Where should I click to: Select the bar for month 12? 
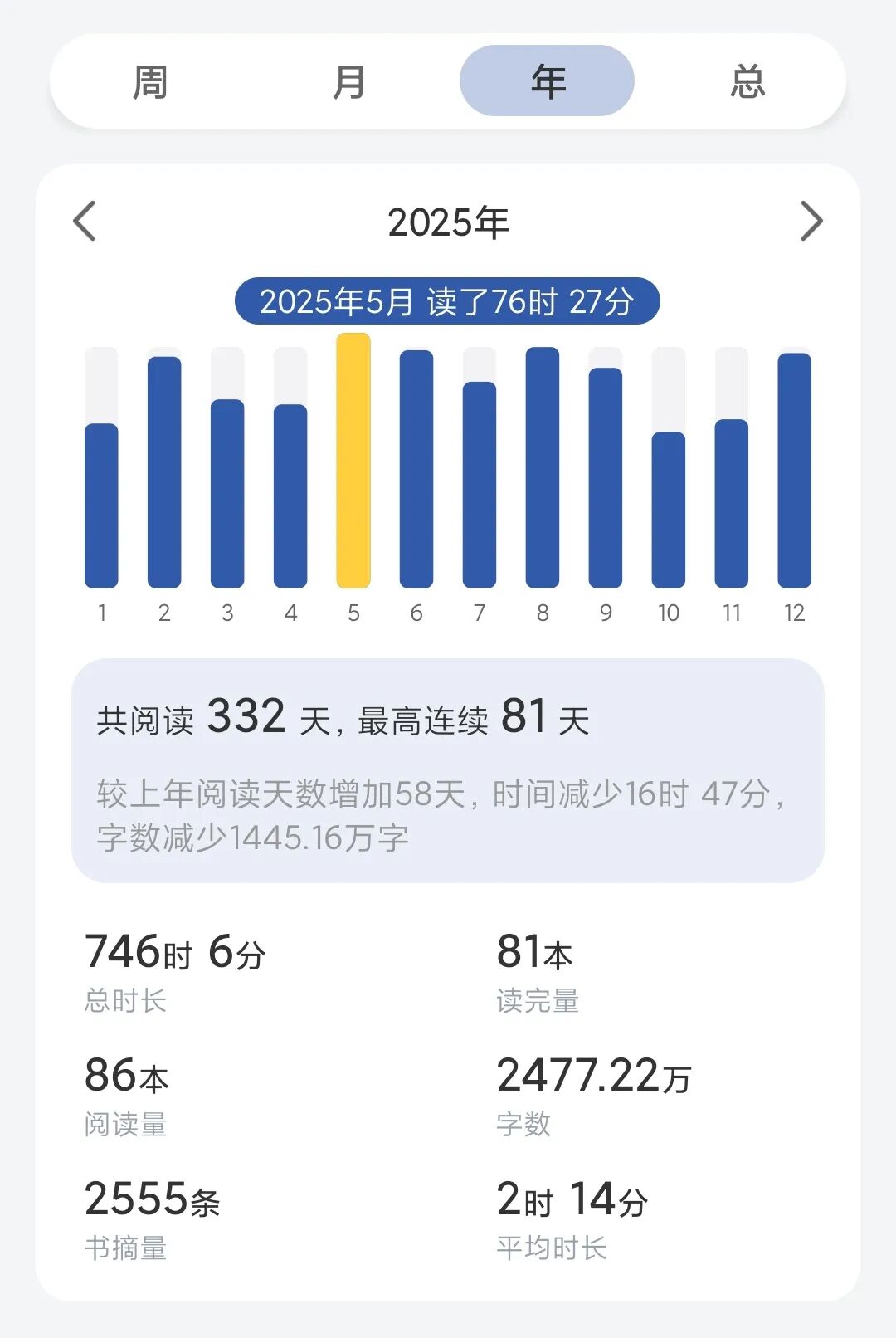(795, 470)
